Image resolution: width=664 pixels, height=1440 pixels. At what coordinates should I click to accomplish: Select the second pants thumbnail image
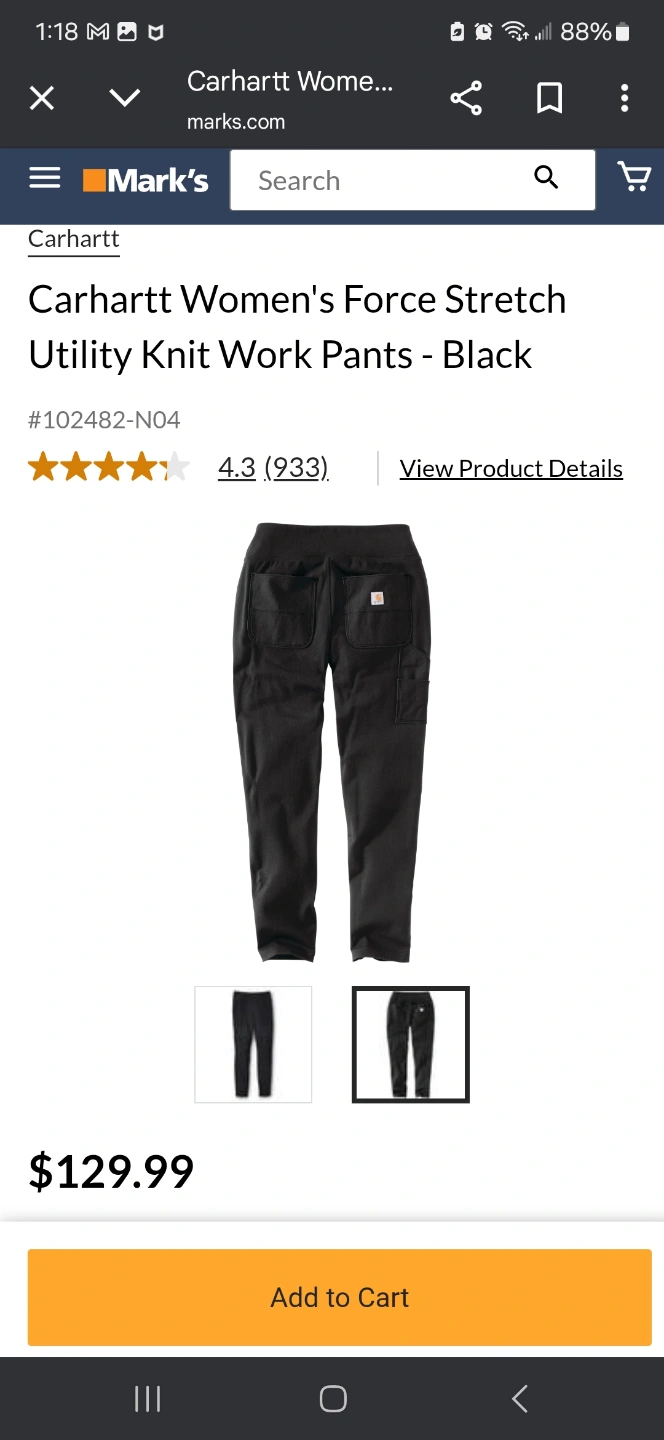(x=410, y=1044)
